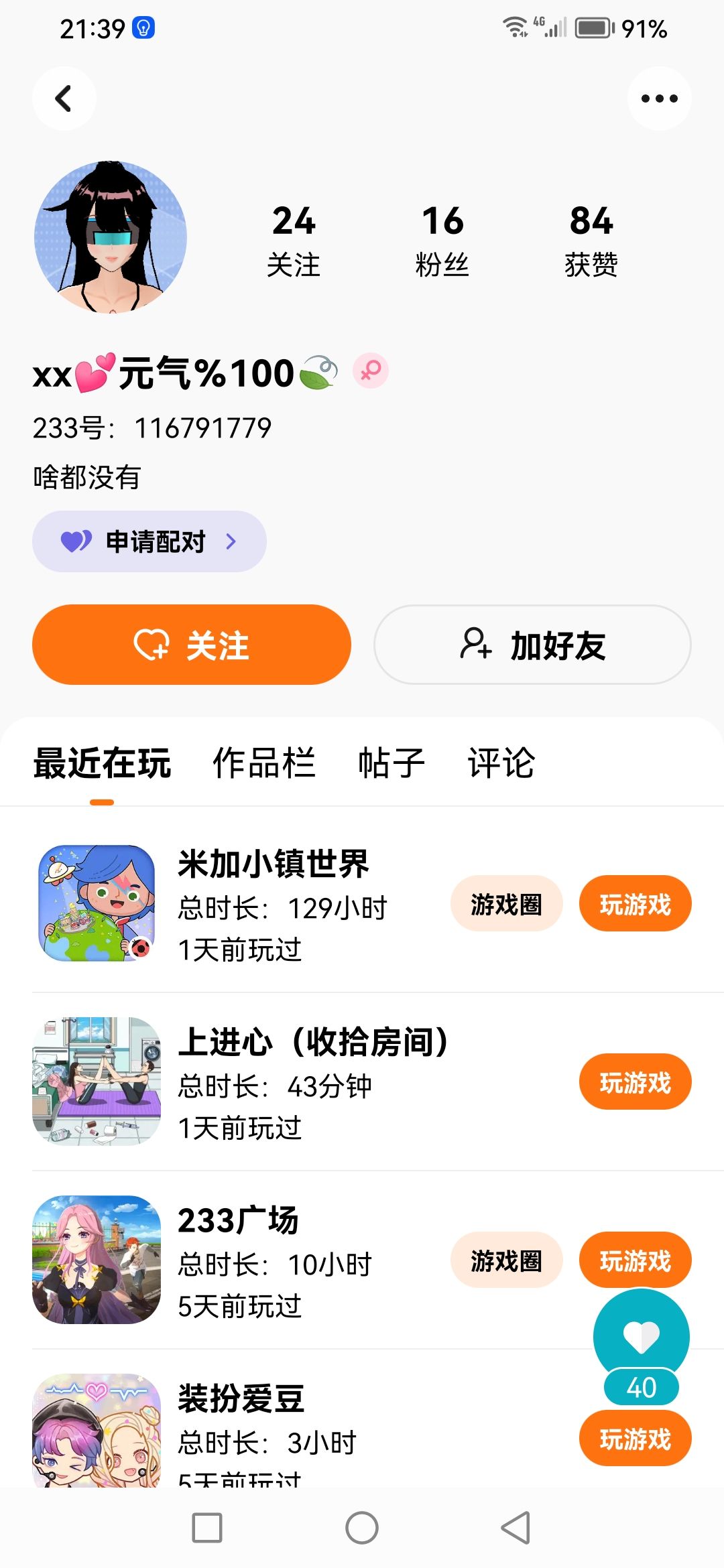Screen dimensions: 724x1568
Task: Open the 粉丝 followers list count
Action: pos(442,240)
